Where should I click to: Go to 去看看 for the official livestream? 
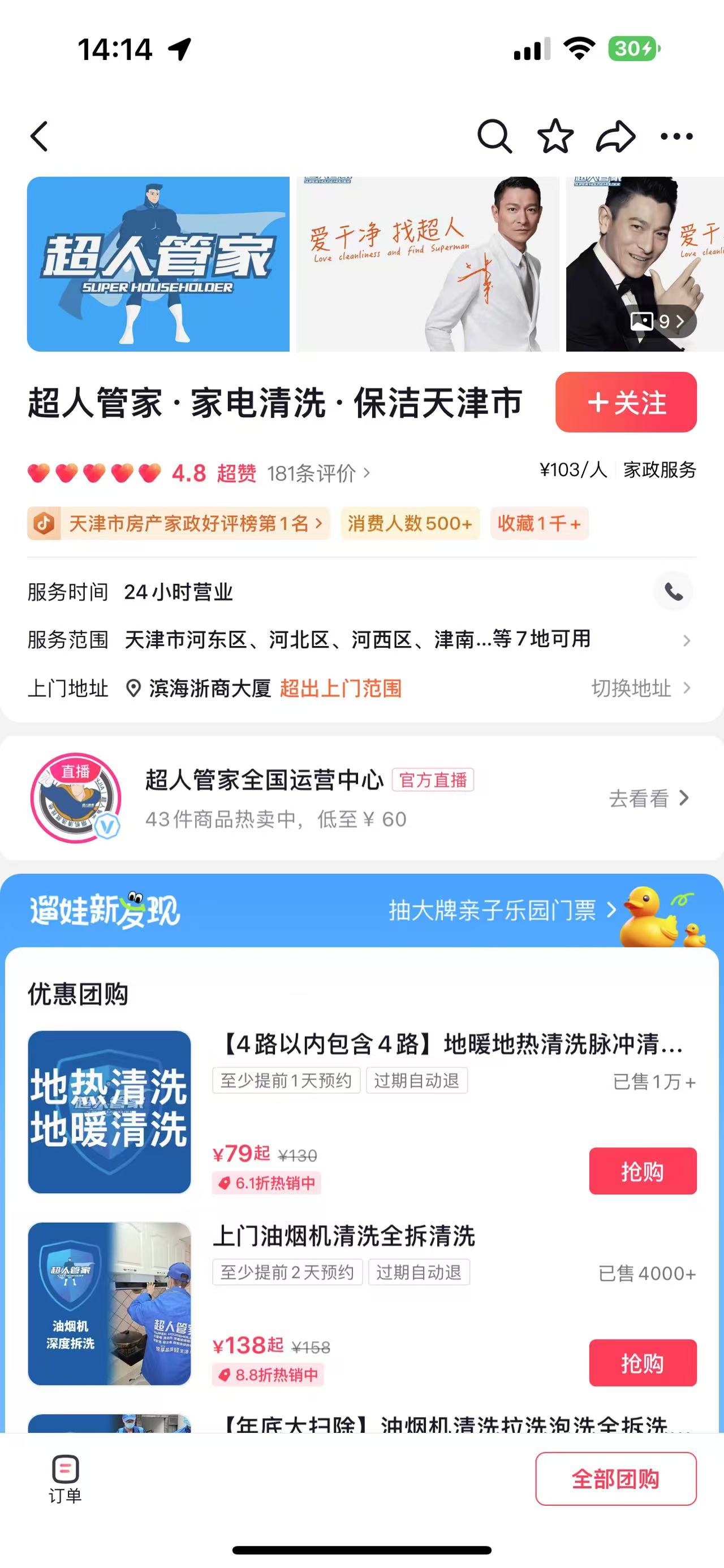pos(648,798)
